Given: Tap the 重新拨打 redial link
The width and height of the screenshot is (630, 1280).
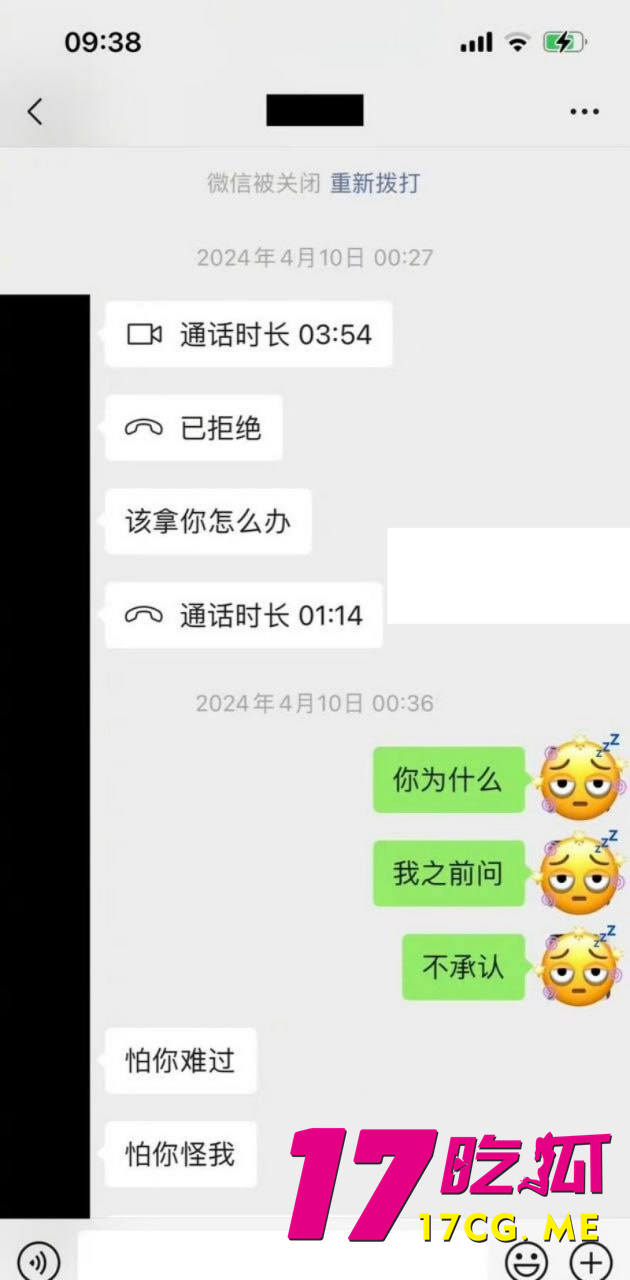Looking at the screenshot, I should 375,184.
